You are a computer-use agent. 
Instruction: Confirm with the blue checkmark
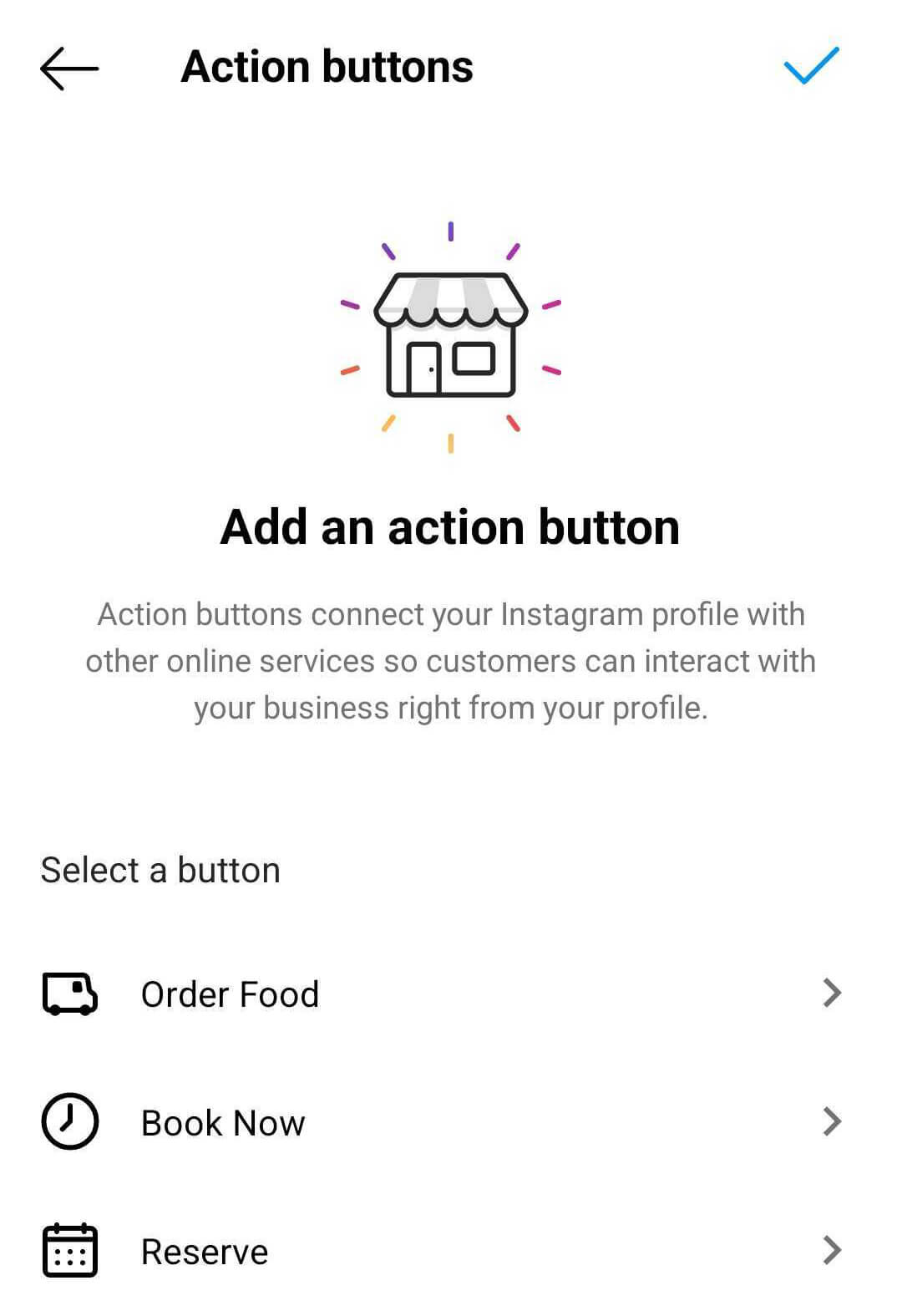tap(811, 66)
